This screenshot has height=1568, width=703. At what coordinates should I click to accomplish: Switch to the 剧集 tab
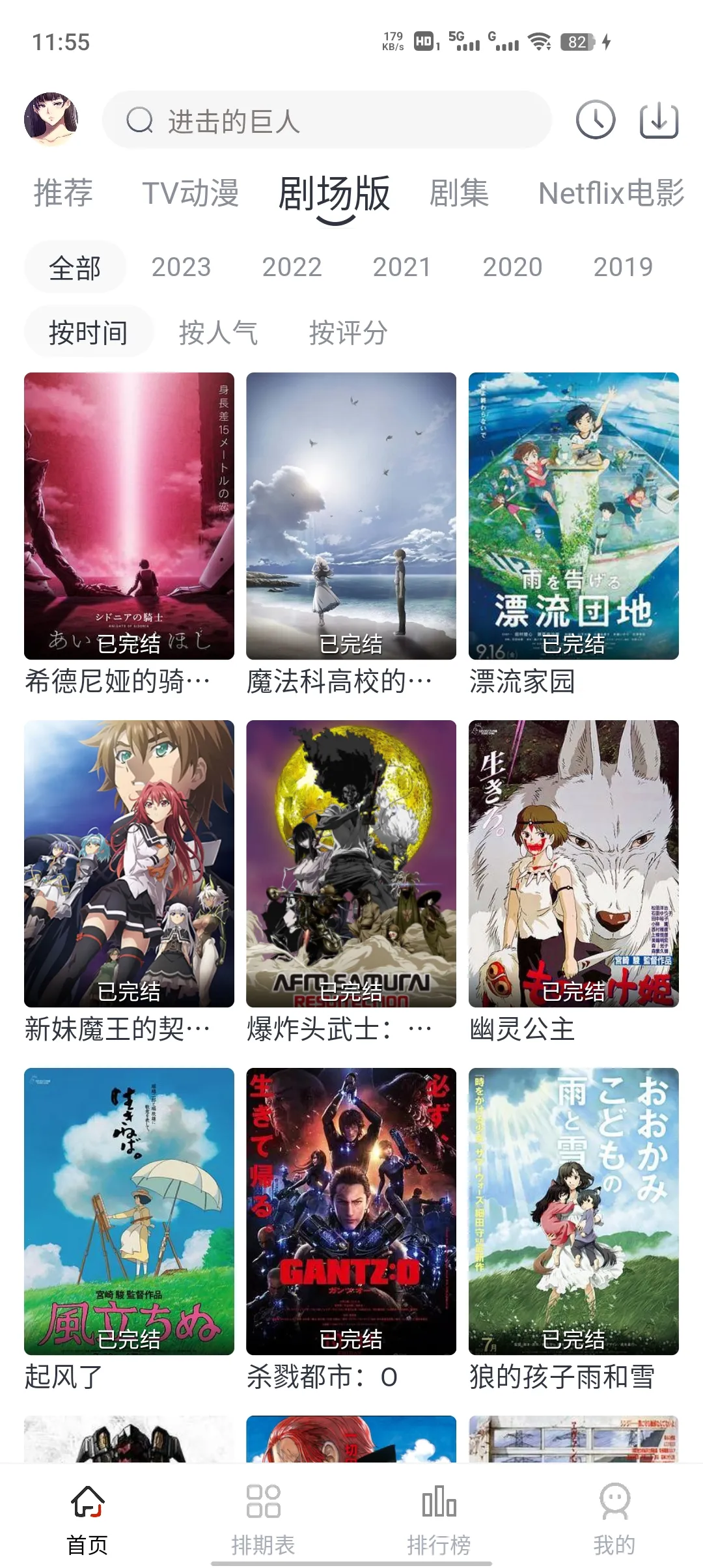tap(459, 193)
